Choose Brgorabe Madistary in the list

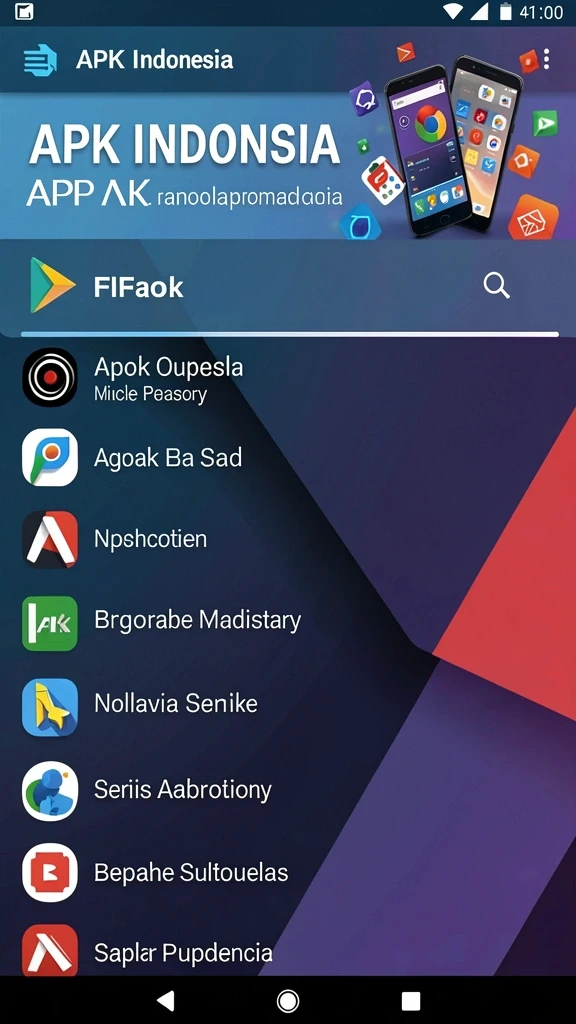288,622
